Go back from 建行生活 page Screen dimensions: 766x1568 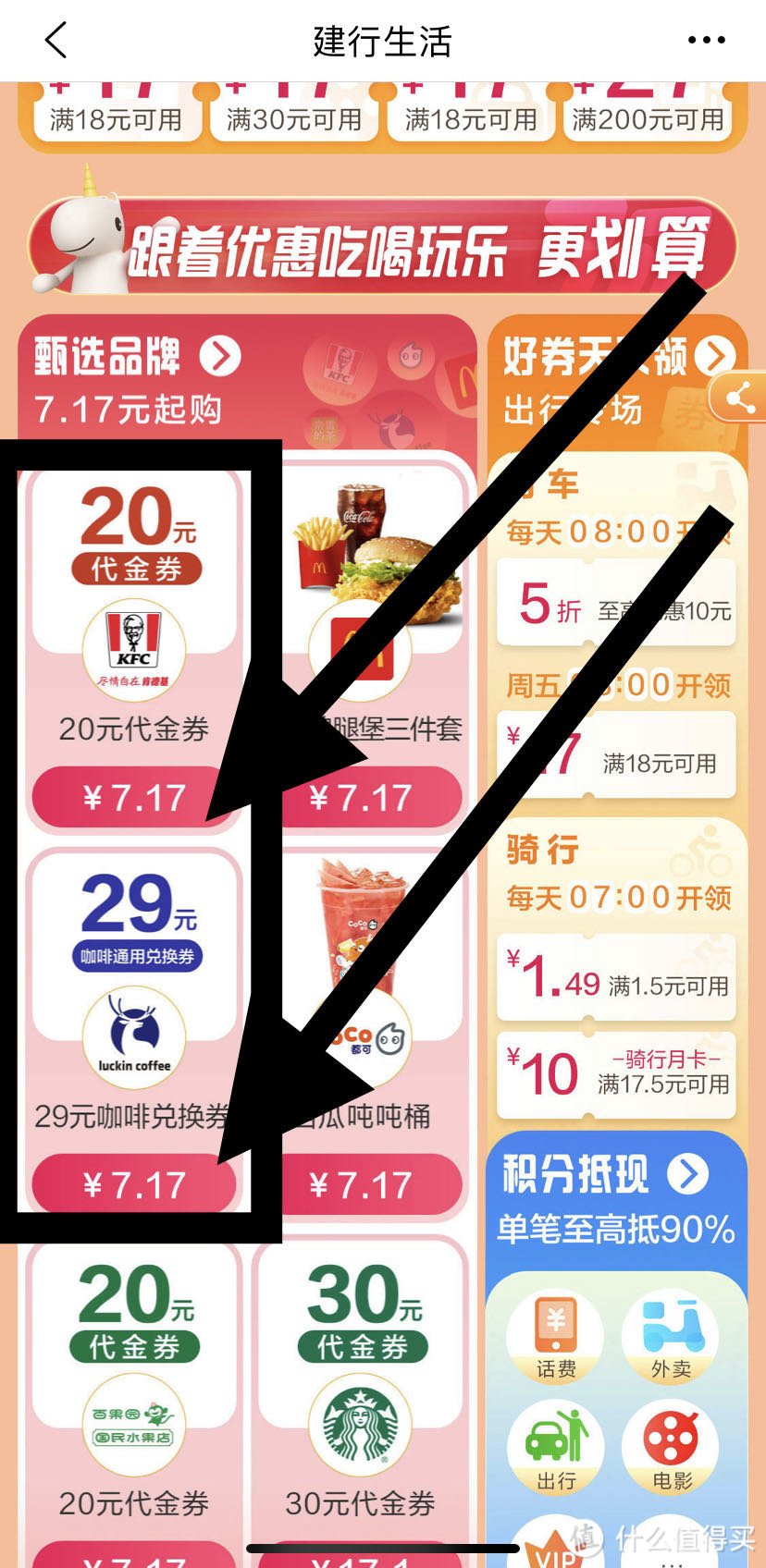tap(56, 41)
